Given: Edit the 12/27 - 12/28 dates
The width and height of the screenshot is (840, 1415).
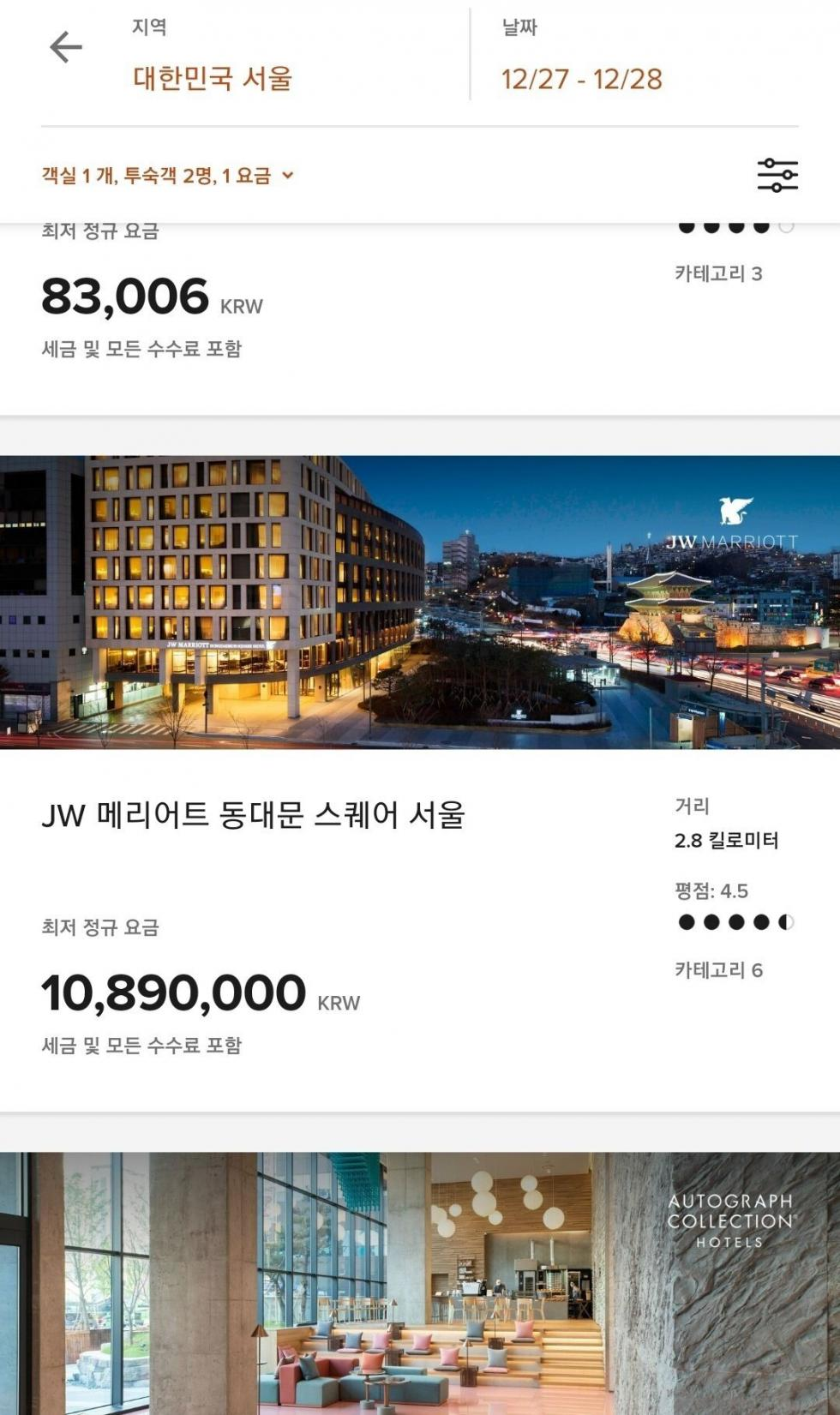Looking at the screenshot, I should pyautogui.click(x=581, y=79).
